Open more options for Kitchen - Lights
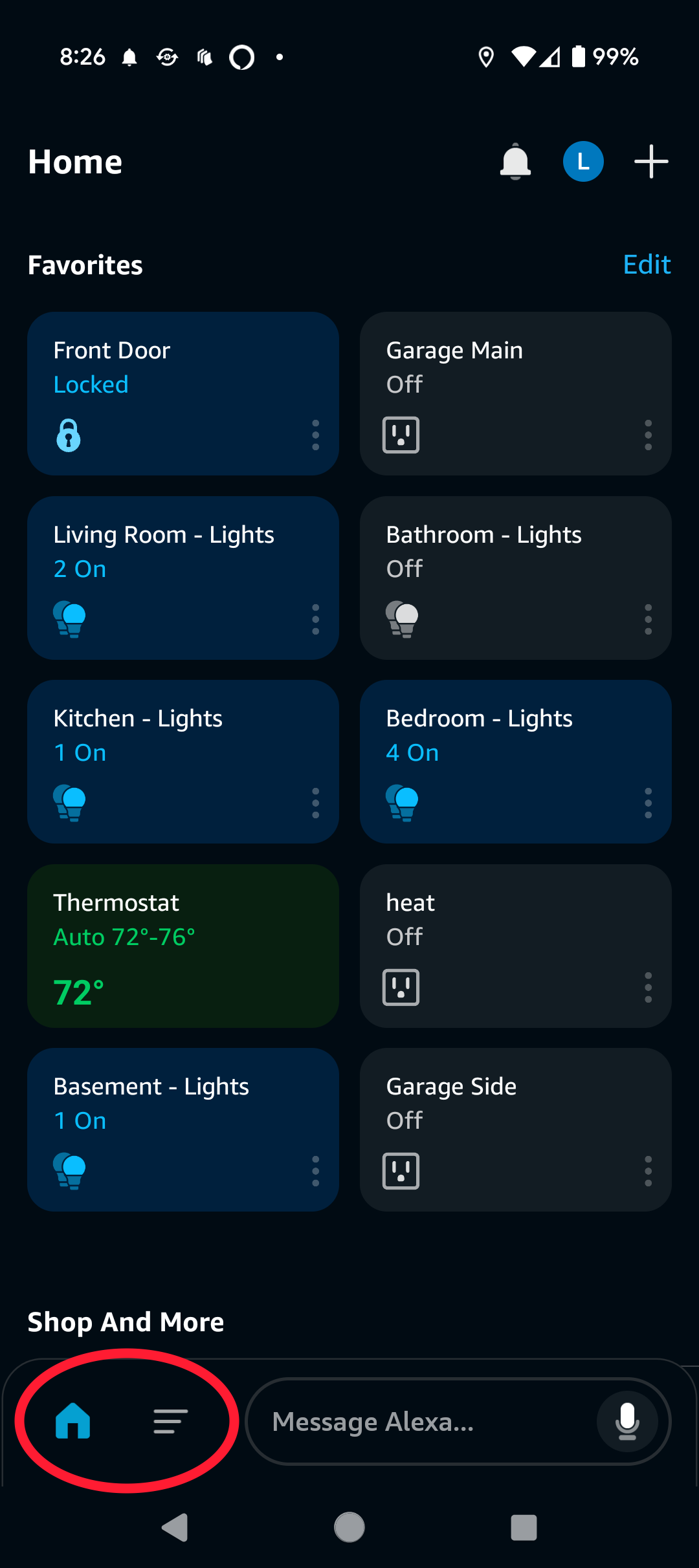This screenshot has height=1568, width=699. pyautogui.click(x=315, y=803)
